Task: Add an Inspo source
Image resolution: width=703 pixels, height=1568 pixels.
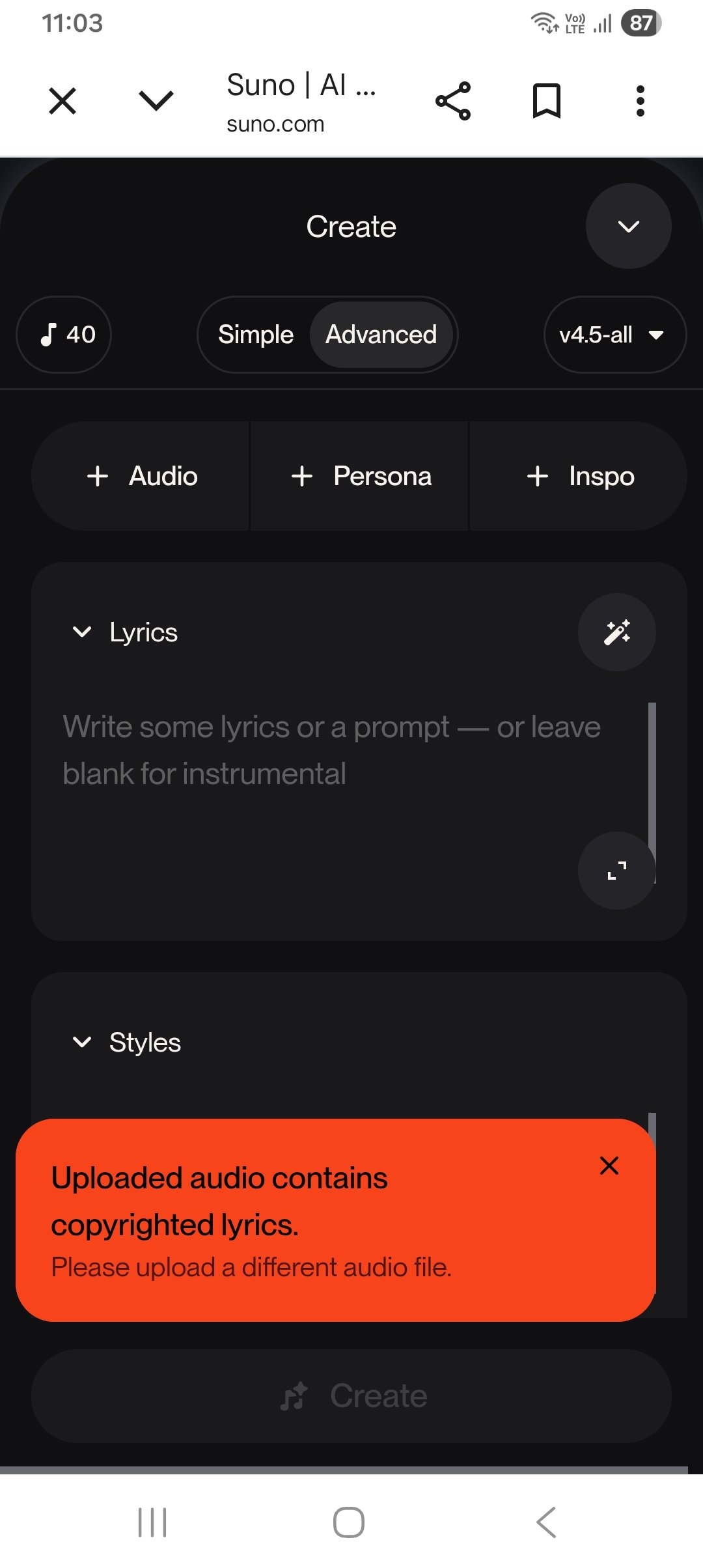Action: (x=579, y=476)
